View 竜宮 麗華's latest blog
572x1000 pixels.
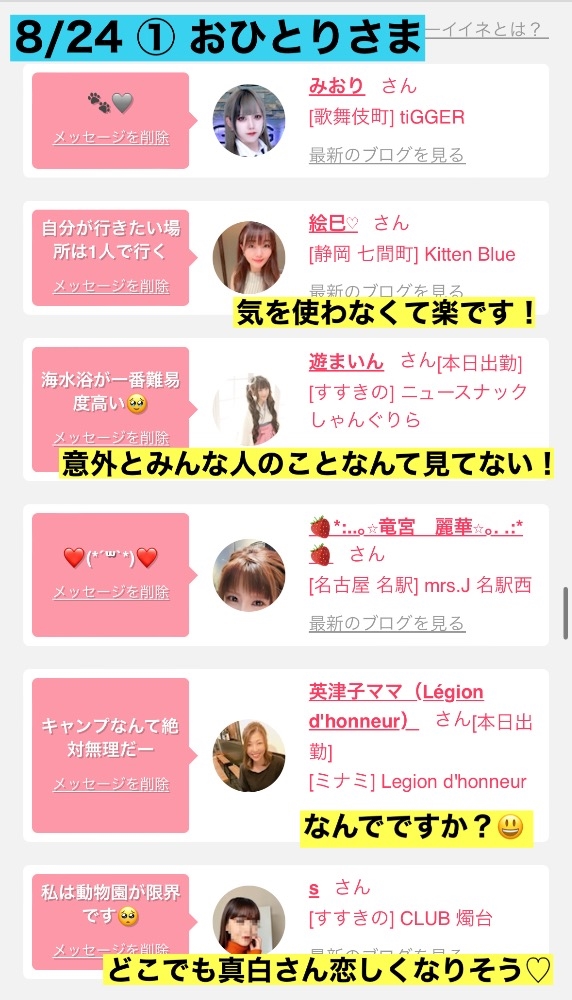pyautogui.click(x=387, y=623)
